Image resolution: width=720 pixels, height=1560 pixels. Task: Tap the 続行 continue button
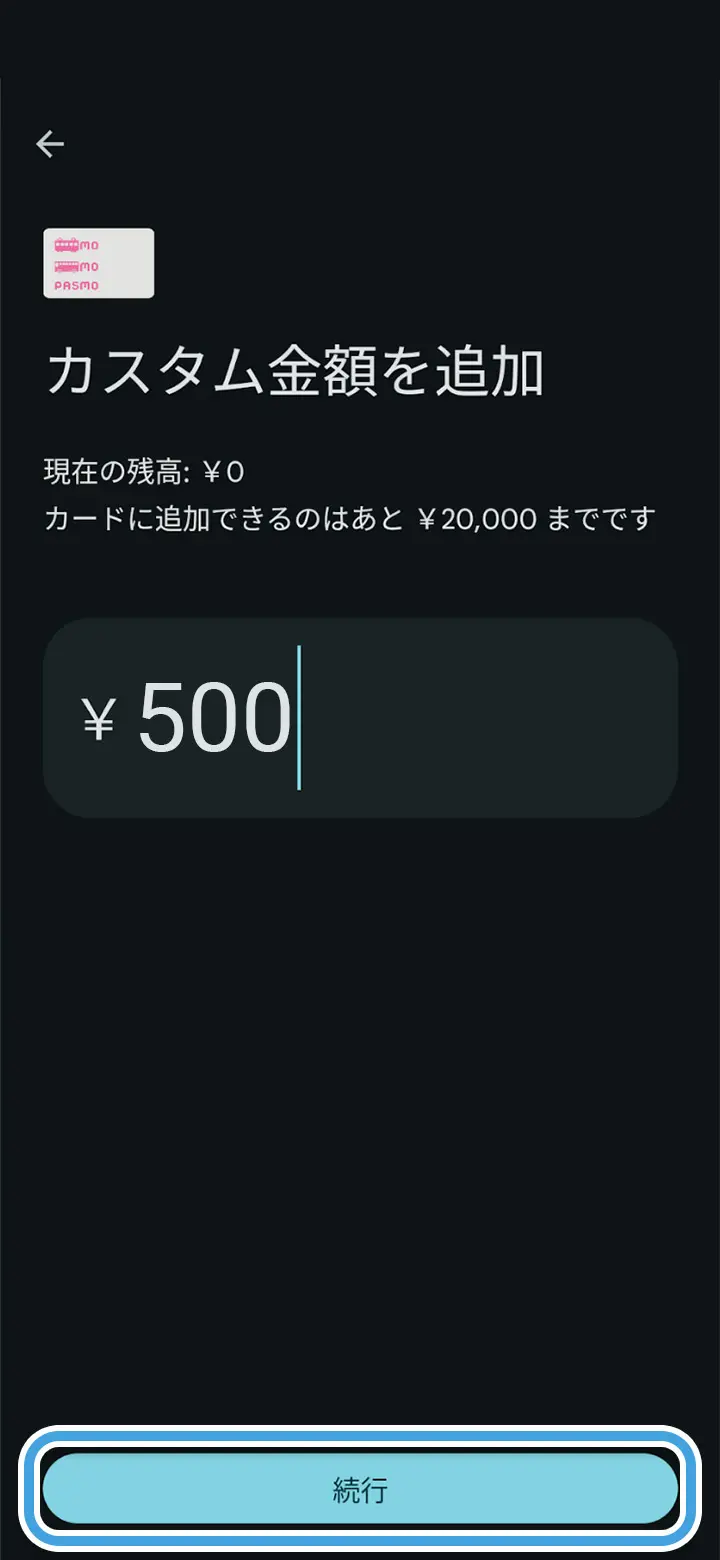click(360, 1489)
